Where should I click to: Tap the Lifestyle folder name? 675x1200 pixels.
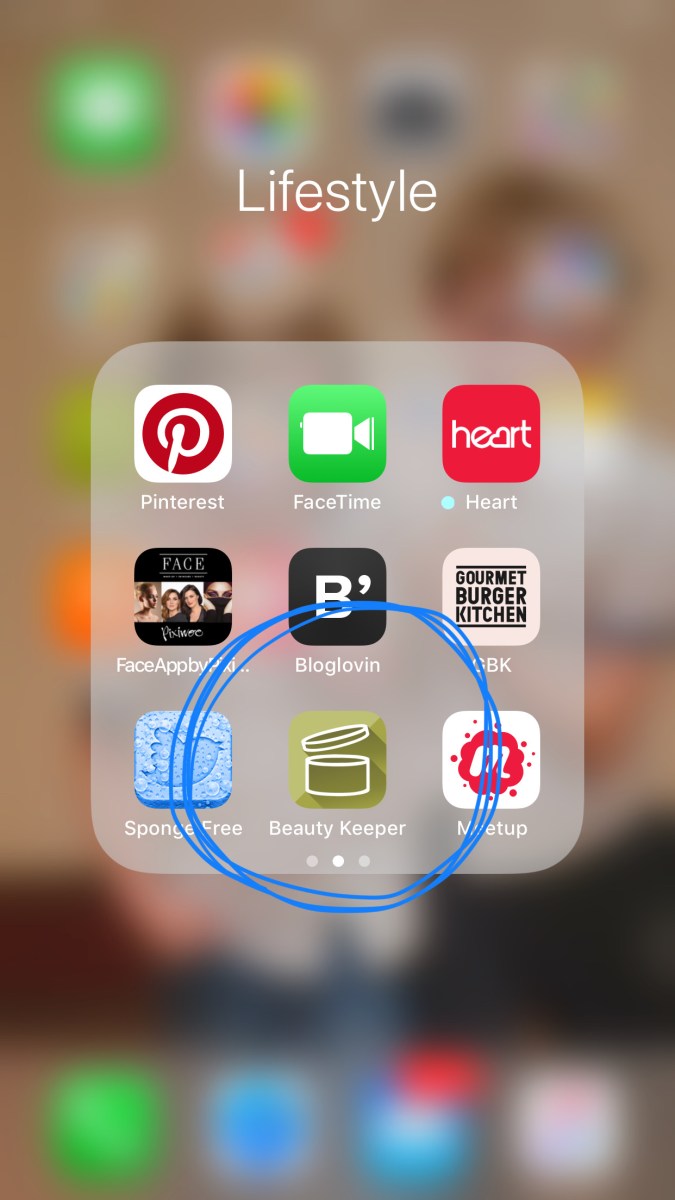[337, 193]
